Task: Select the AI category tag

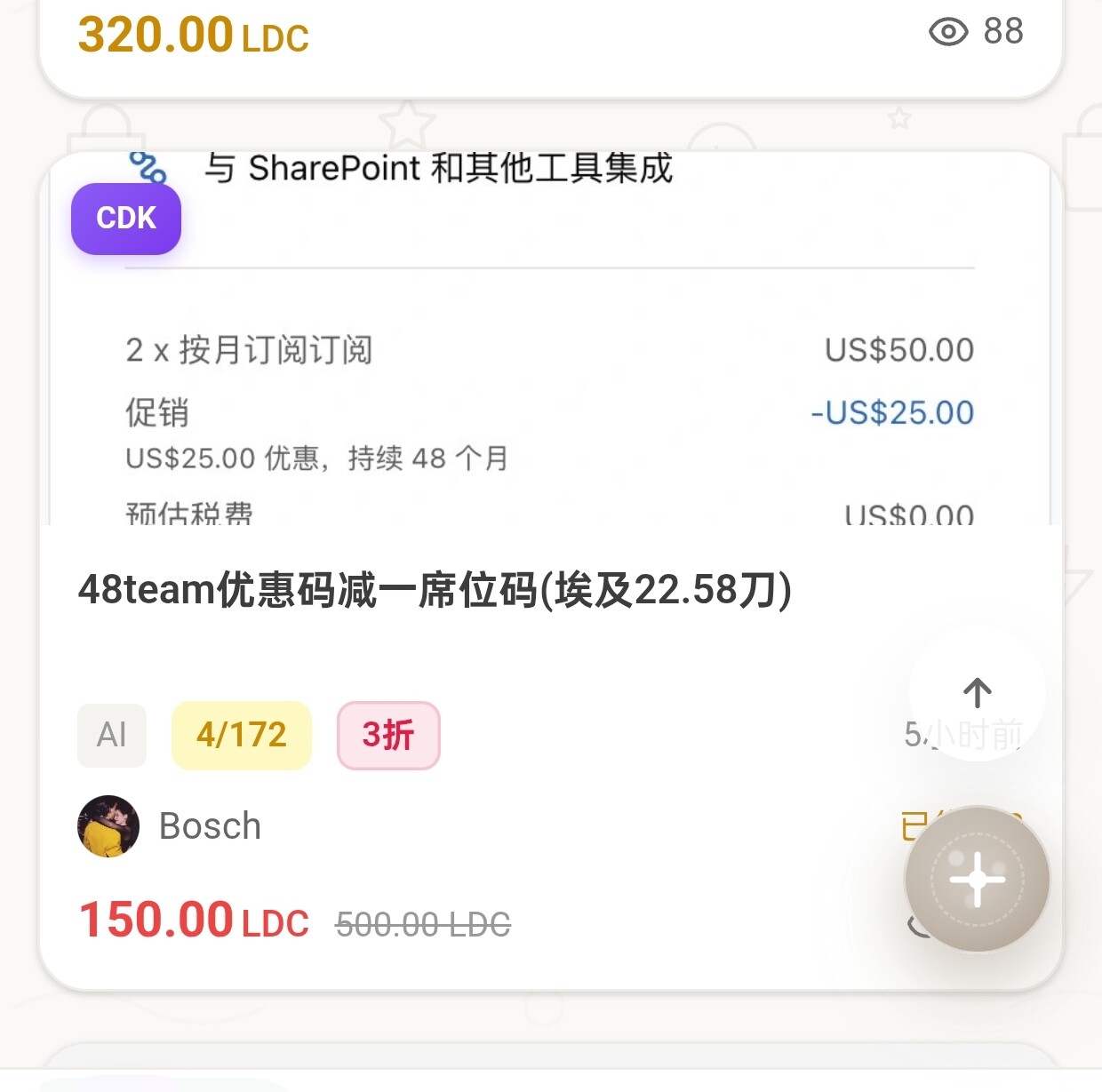Action: (x=112, y=735)
